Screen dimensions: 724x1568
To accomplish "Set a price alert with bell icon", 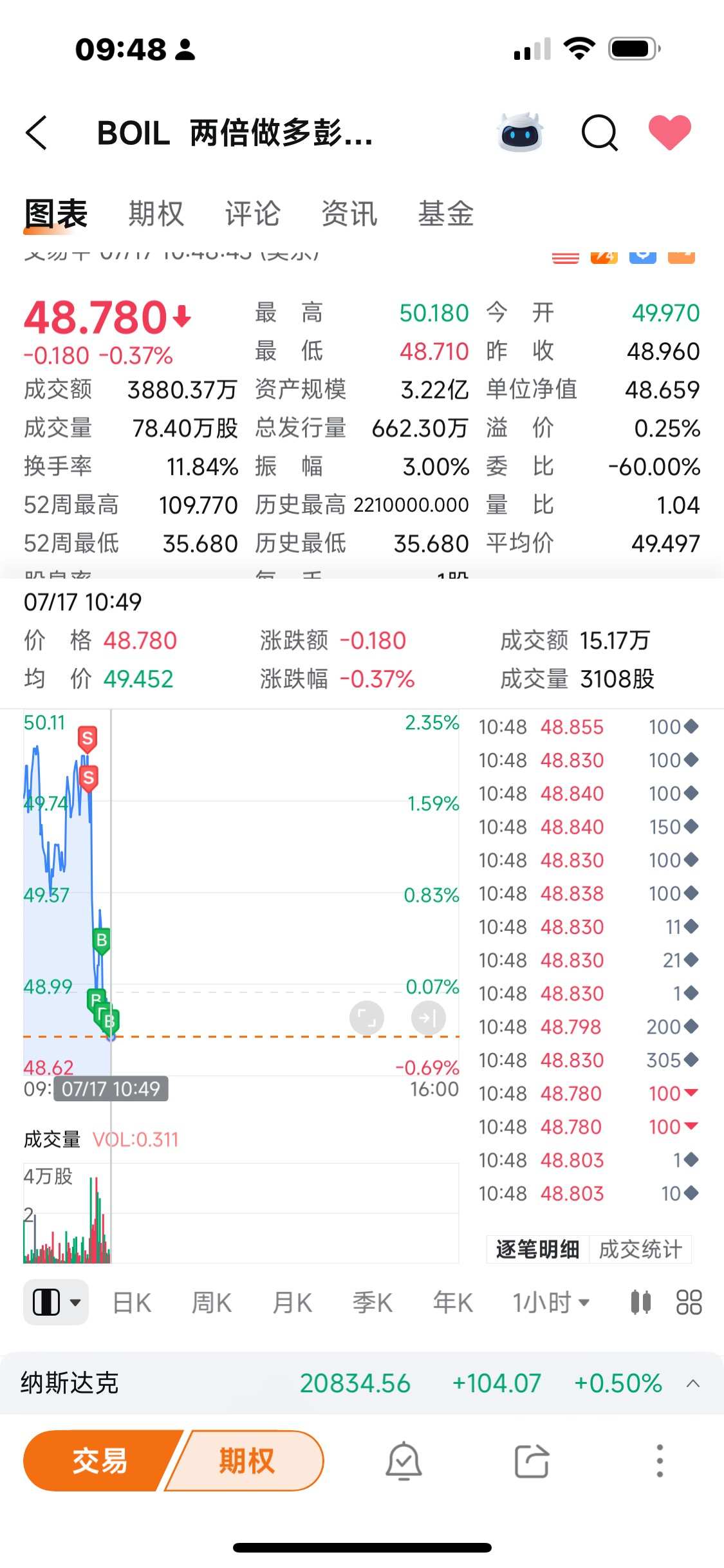I will [x=404, y=1461].
